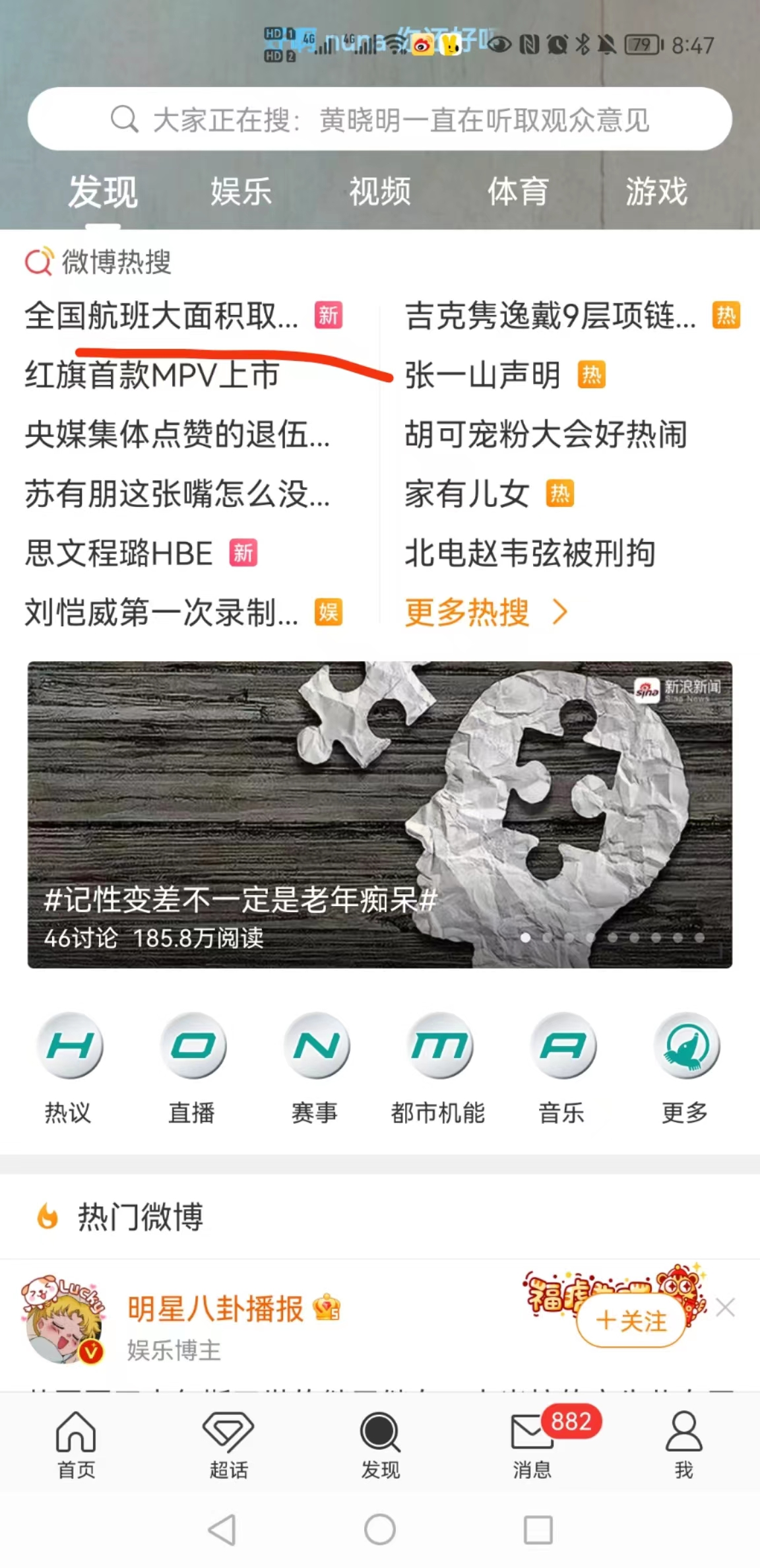Go to the 首页 tab
The width and height of the screenshot is (760, 1568).
pos(77,1445)
